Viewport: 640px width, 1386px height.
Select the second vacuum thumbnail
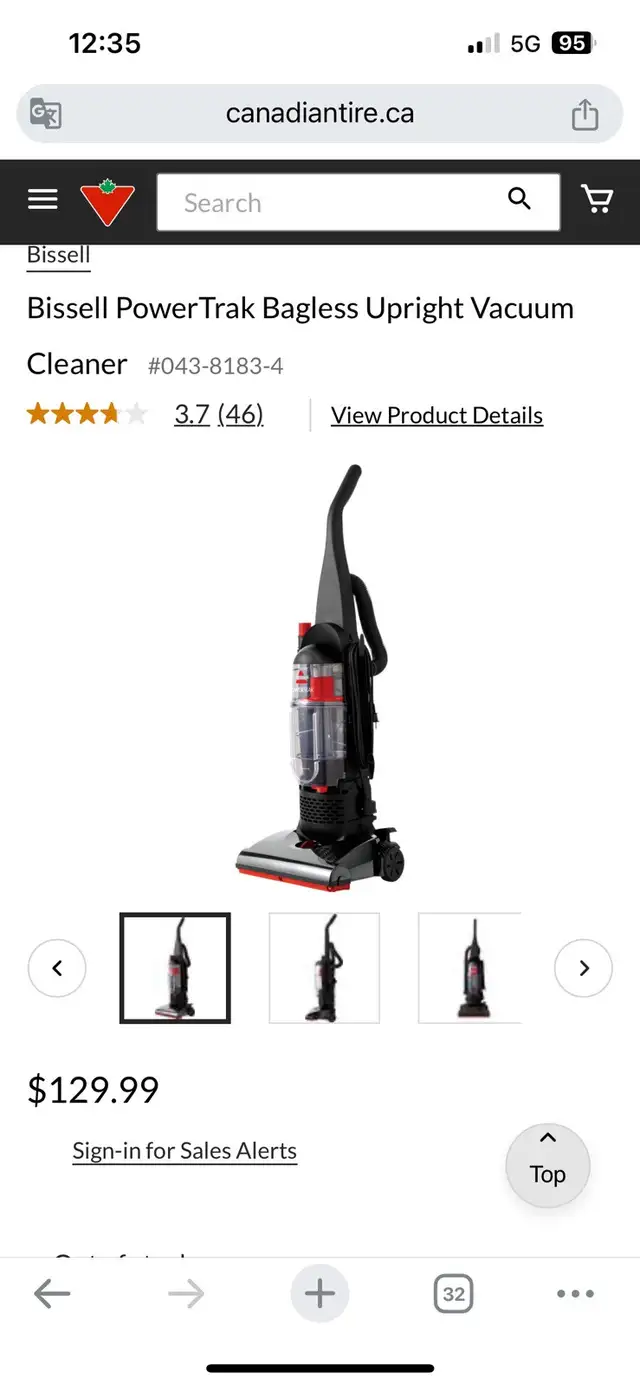tap(324, 968)
